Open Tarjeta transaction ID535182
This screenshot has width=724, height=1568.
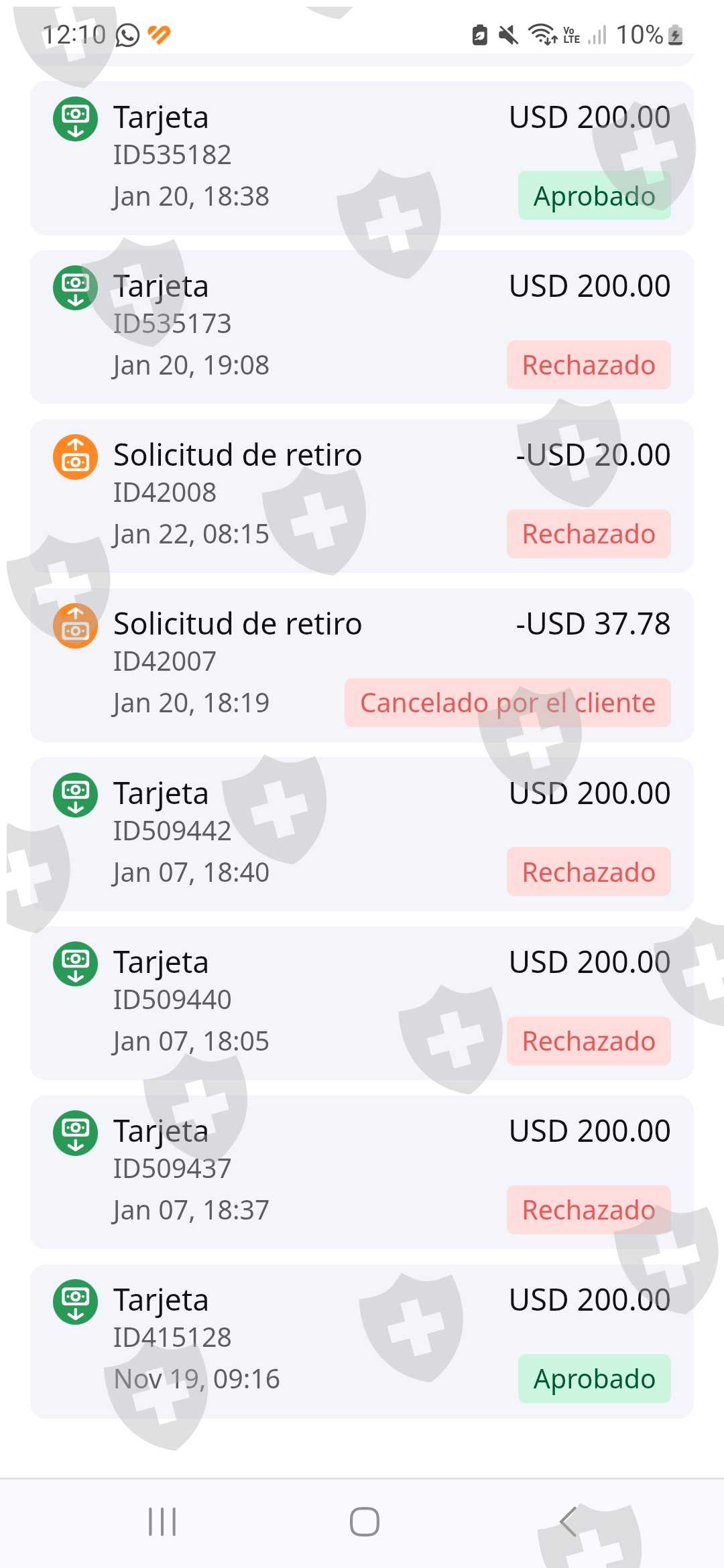tap(362, 158)
